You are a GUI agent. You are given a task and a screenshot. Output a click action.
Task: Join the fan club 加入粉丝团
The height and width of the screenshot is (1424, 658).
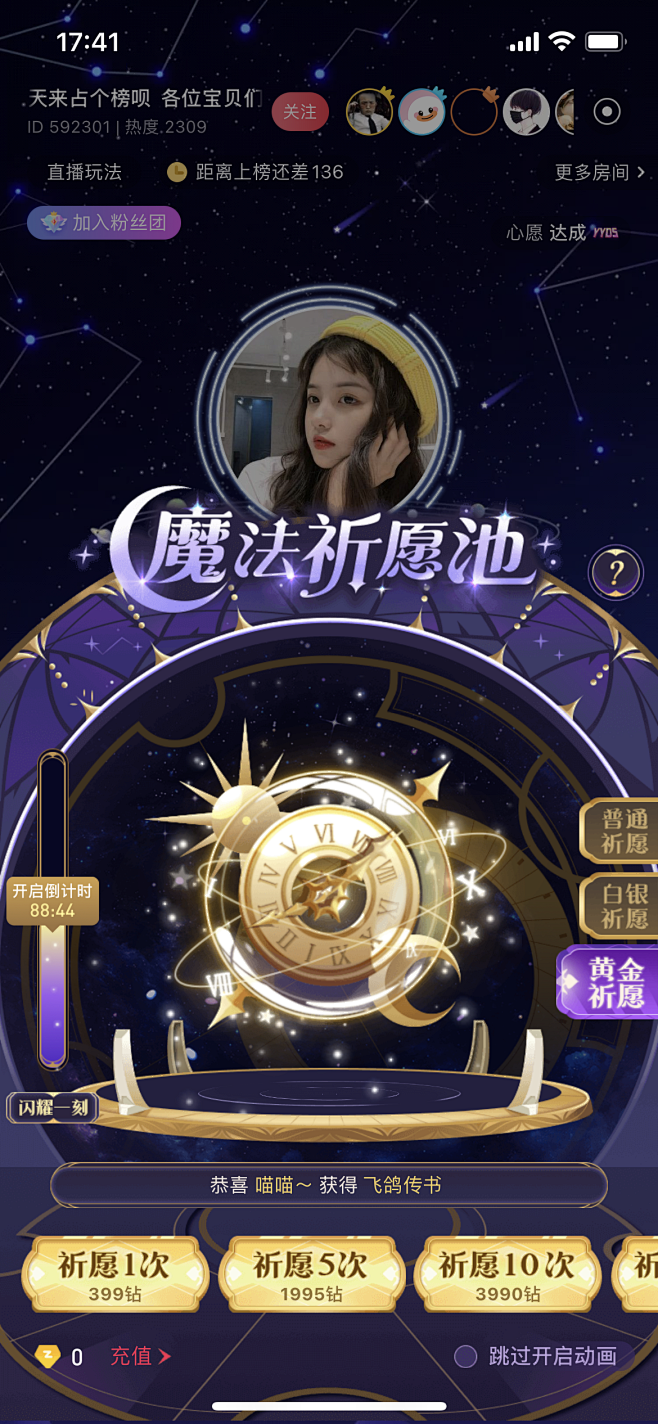[x=104, y=222]
